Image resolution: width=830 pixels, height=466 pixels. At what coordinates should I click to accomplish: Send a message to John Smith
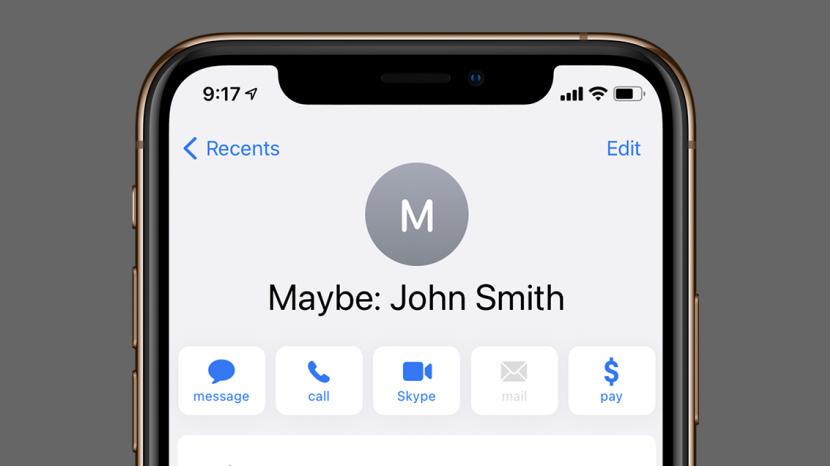tap(221, 381)
